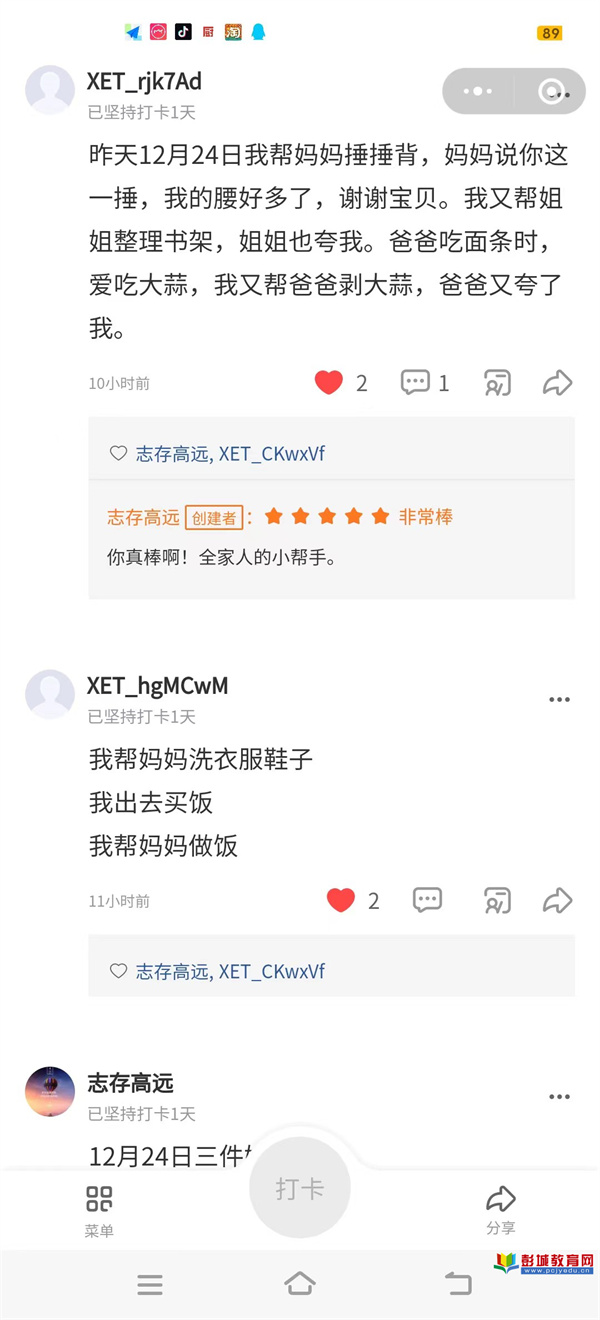Image resolution: width=600 pixels, height=1320 pixels.
Task: Open the 菜单 menu tab
Action: click(x=99, y=1210)
